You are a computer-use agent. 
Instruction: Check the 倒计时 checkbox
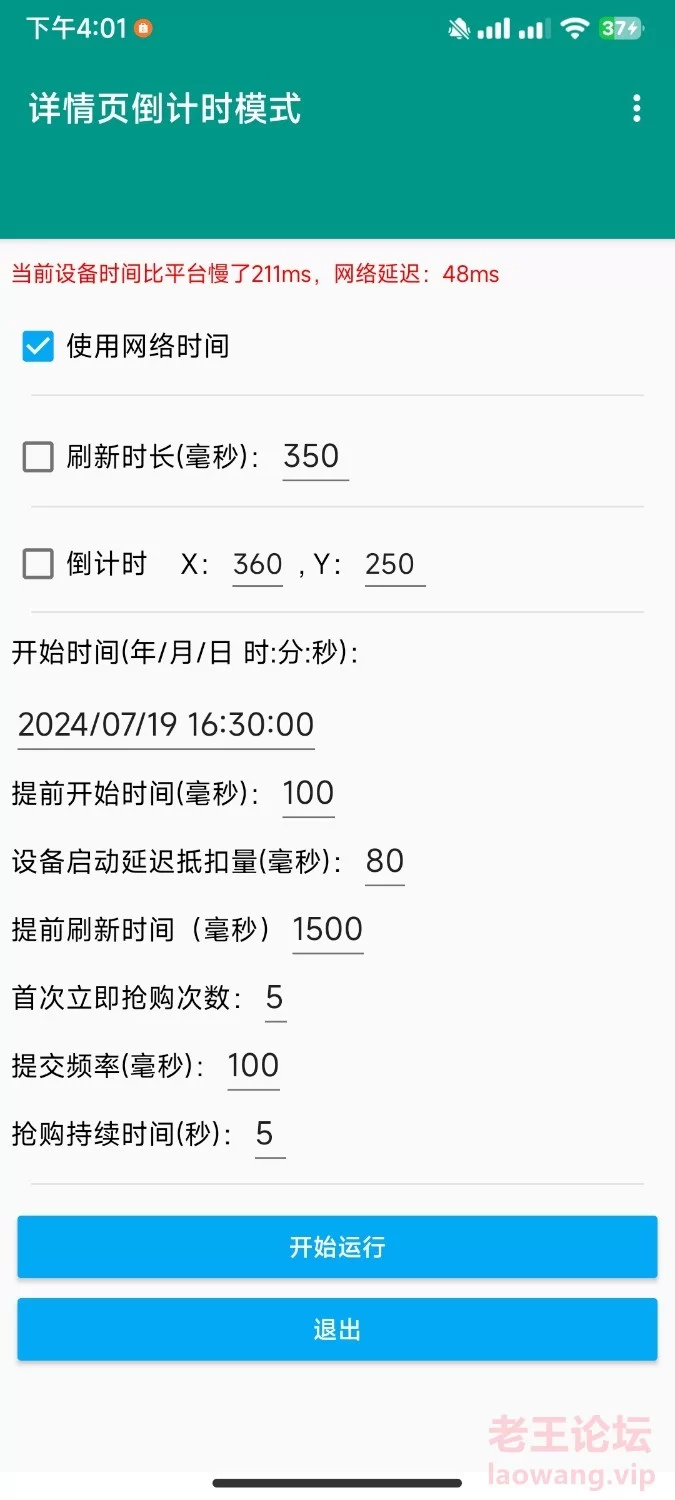pos(38,564)
